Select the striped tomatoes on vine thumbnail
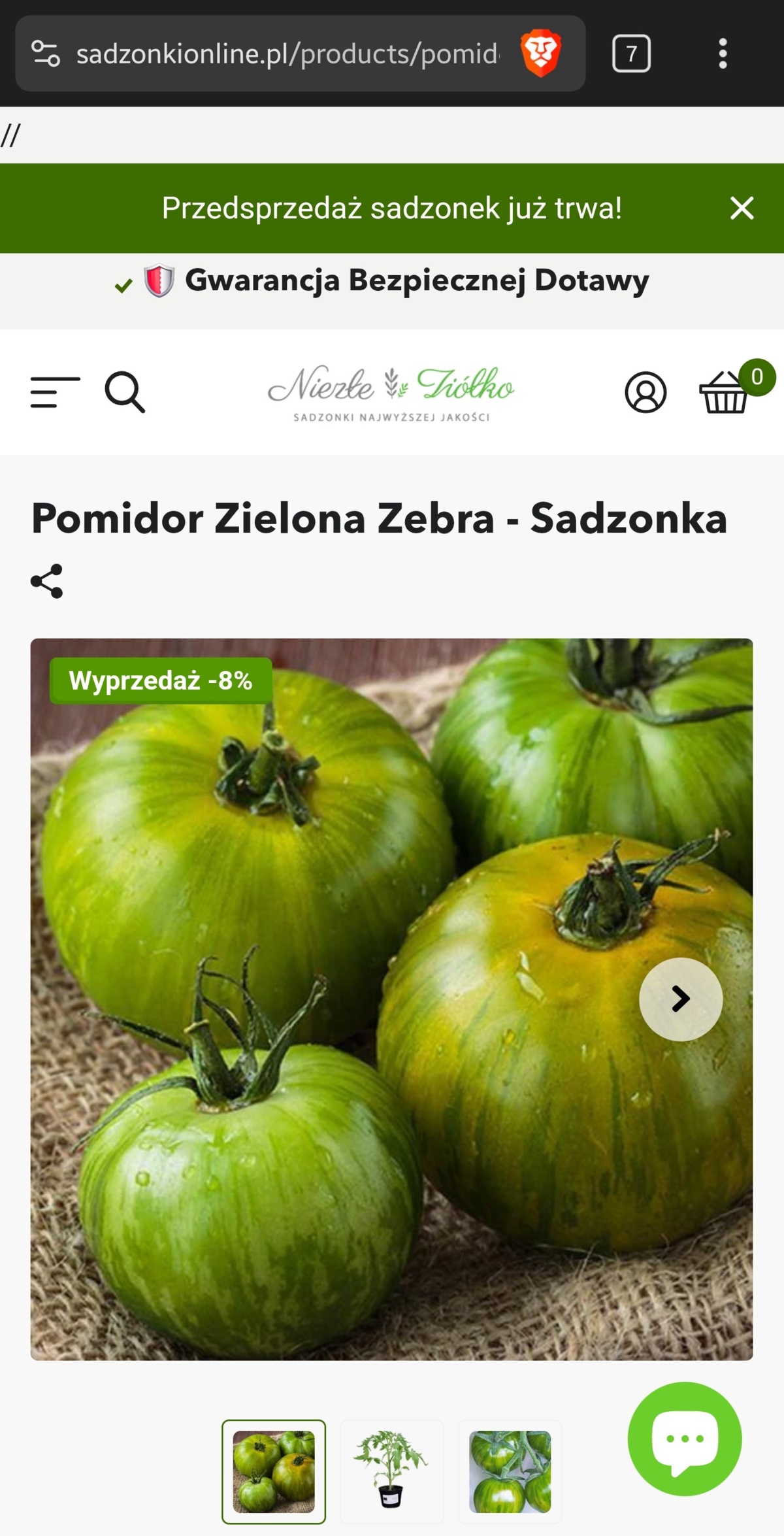Image resolution: width=784 pixels, height=1536 pixels. (x=510, y=1471)
